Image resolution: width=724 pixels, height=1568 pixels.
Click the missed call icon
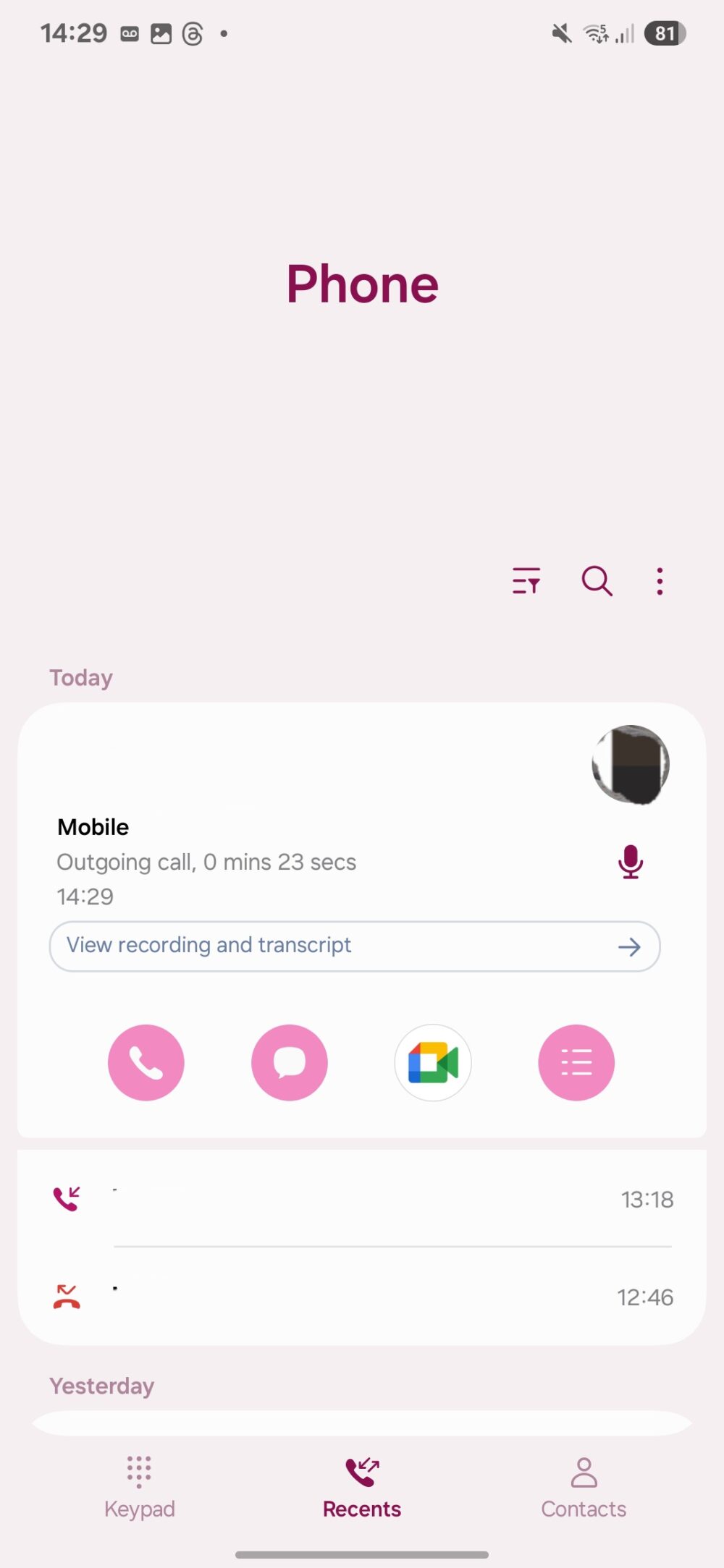tap(65, 1295)
